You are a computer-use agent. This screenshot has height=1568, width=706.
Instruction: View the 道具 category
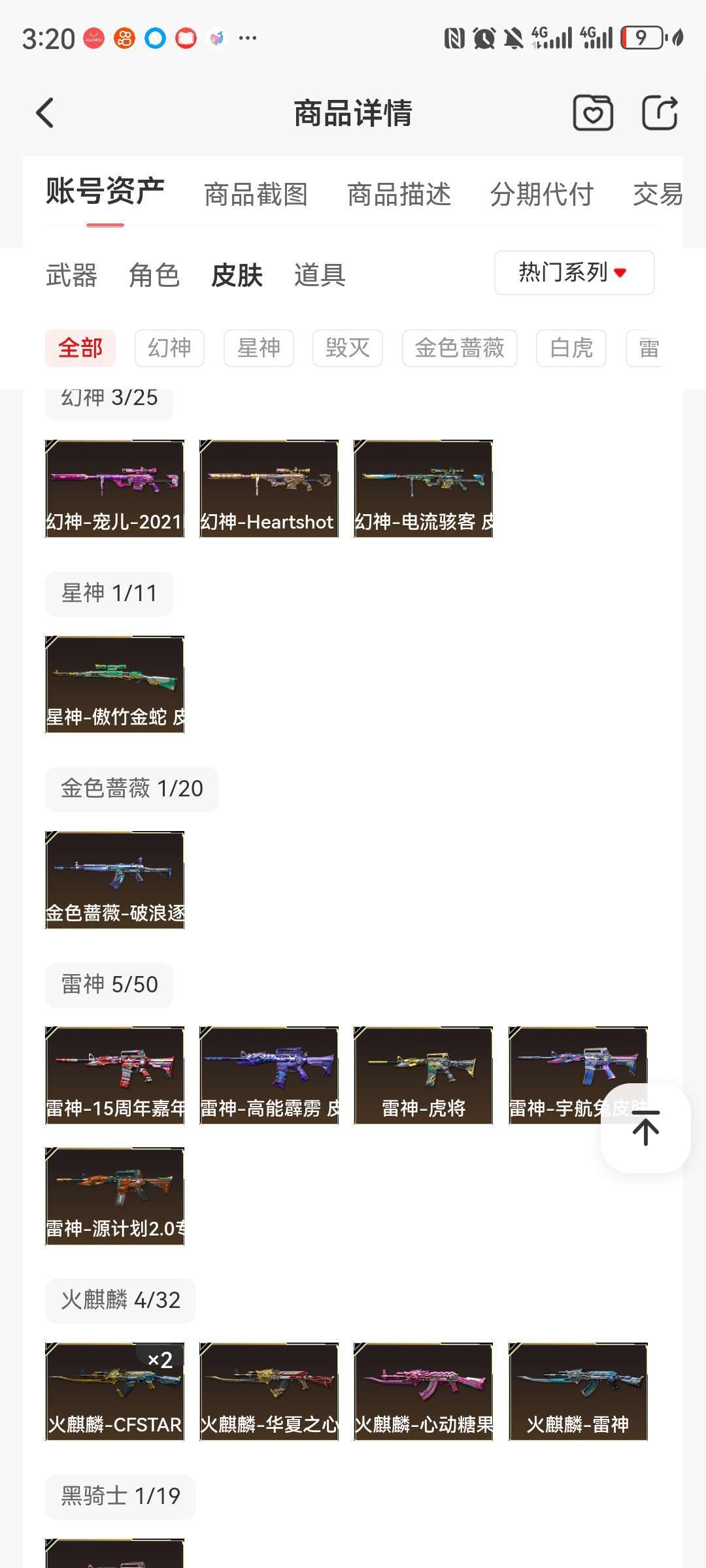point(320,275)
